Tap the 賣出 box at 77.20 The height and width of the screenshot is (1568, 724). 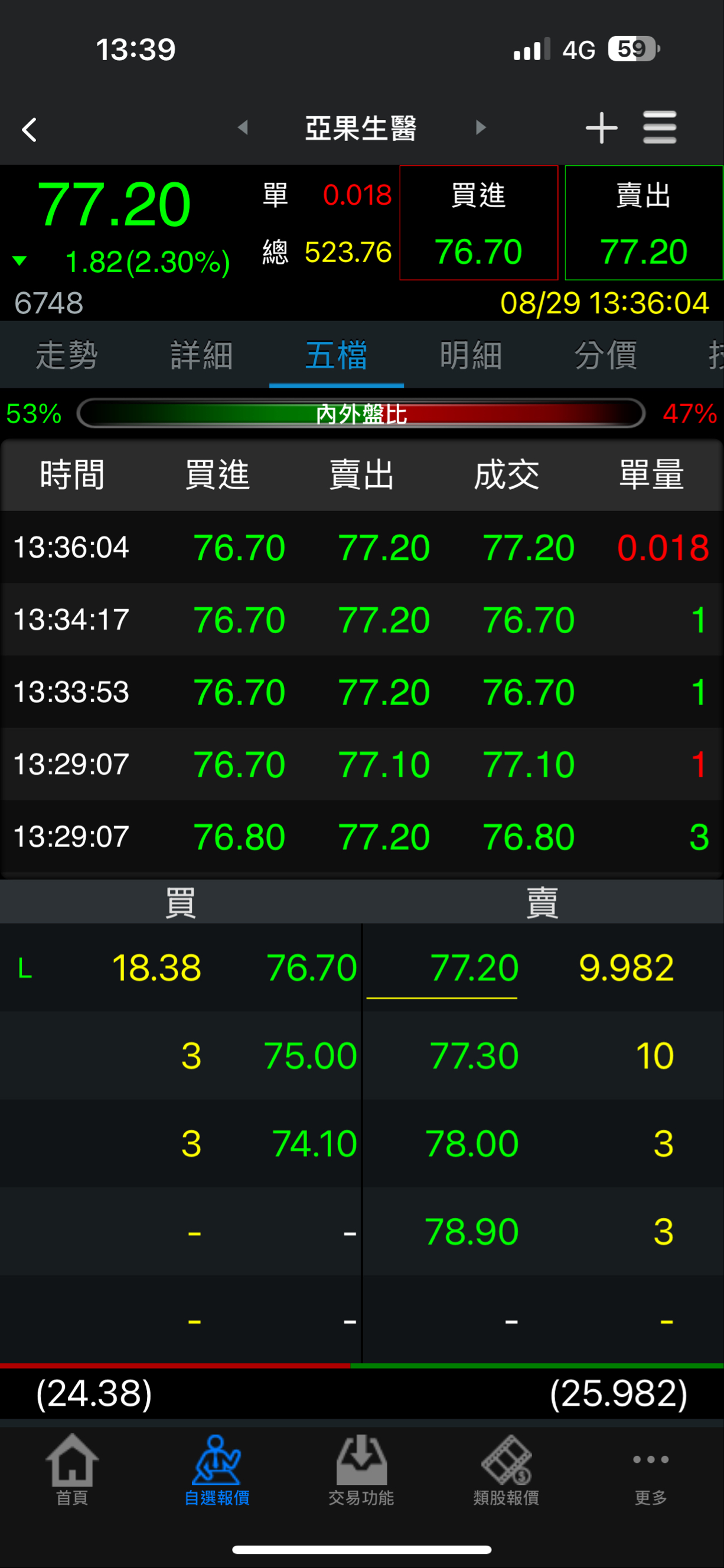click(x=644, y=224)
